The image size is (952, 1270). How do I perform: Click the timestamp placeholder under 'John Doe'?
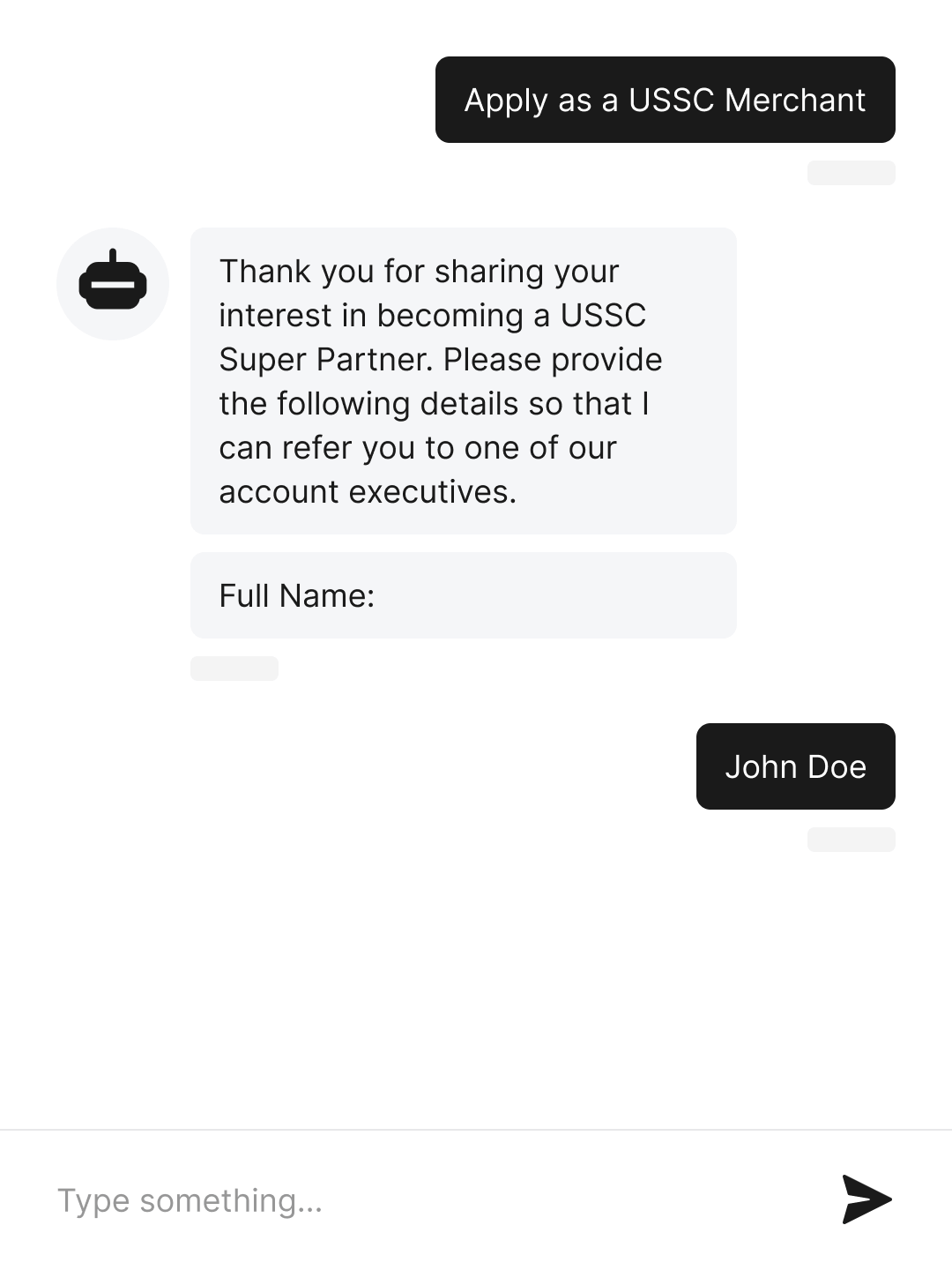(x=852, y=840)
